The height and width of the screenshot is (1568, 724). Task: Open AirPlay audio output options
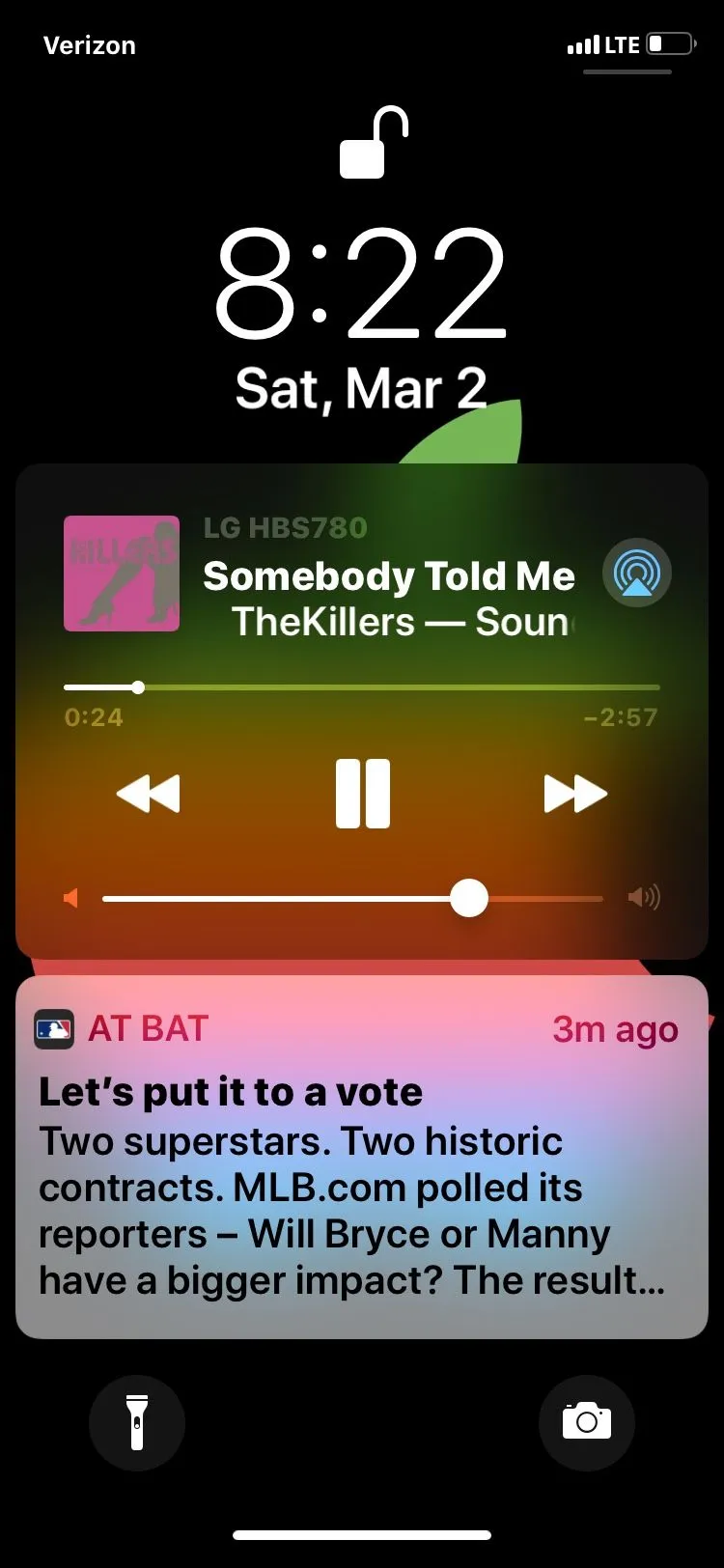tap(637, 573)
